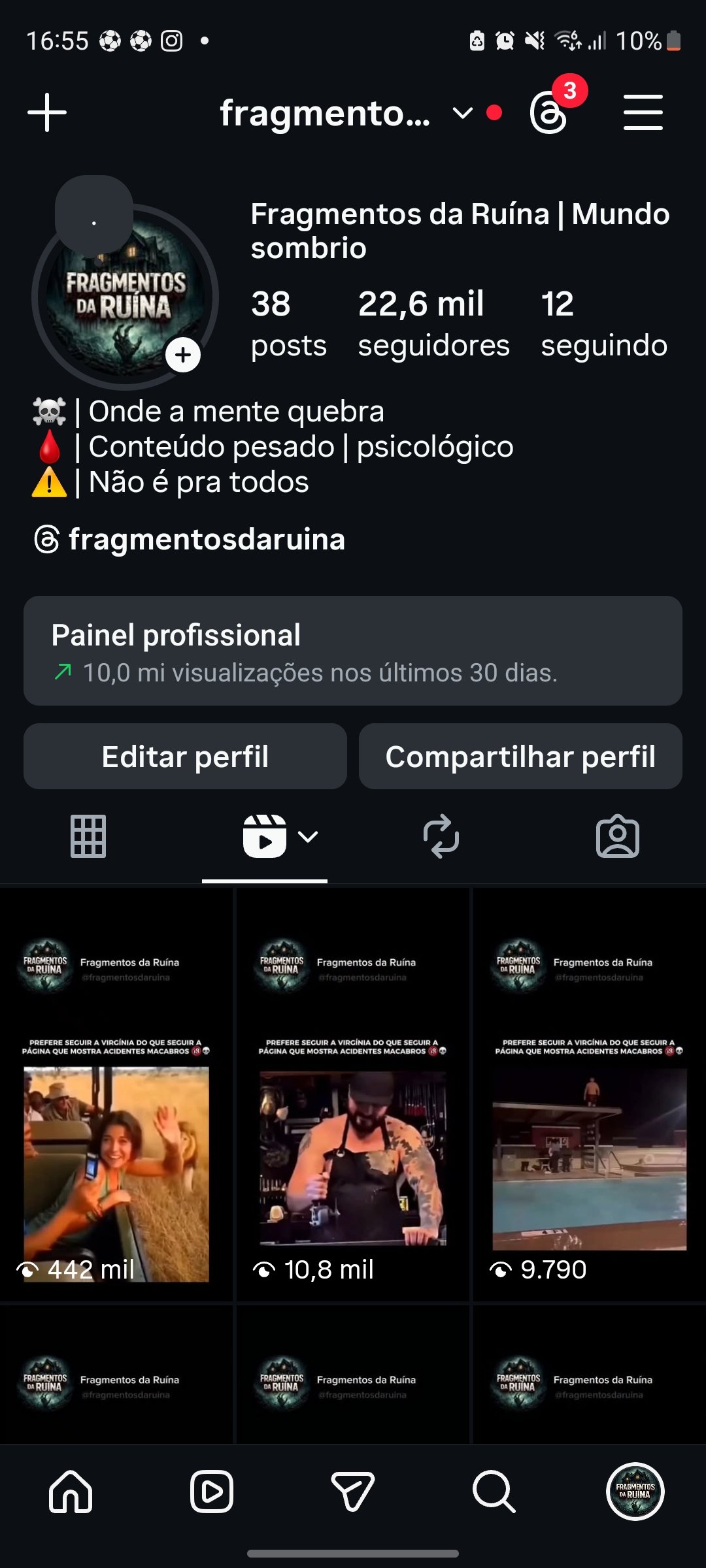Screen dimensions: 706x1568
Task: Open the search magnifier tab
Action: click(x=494, y=1492)
